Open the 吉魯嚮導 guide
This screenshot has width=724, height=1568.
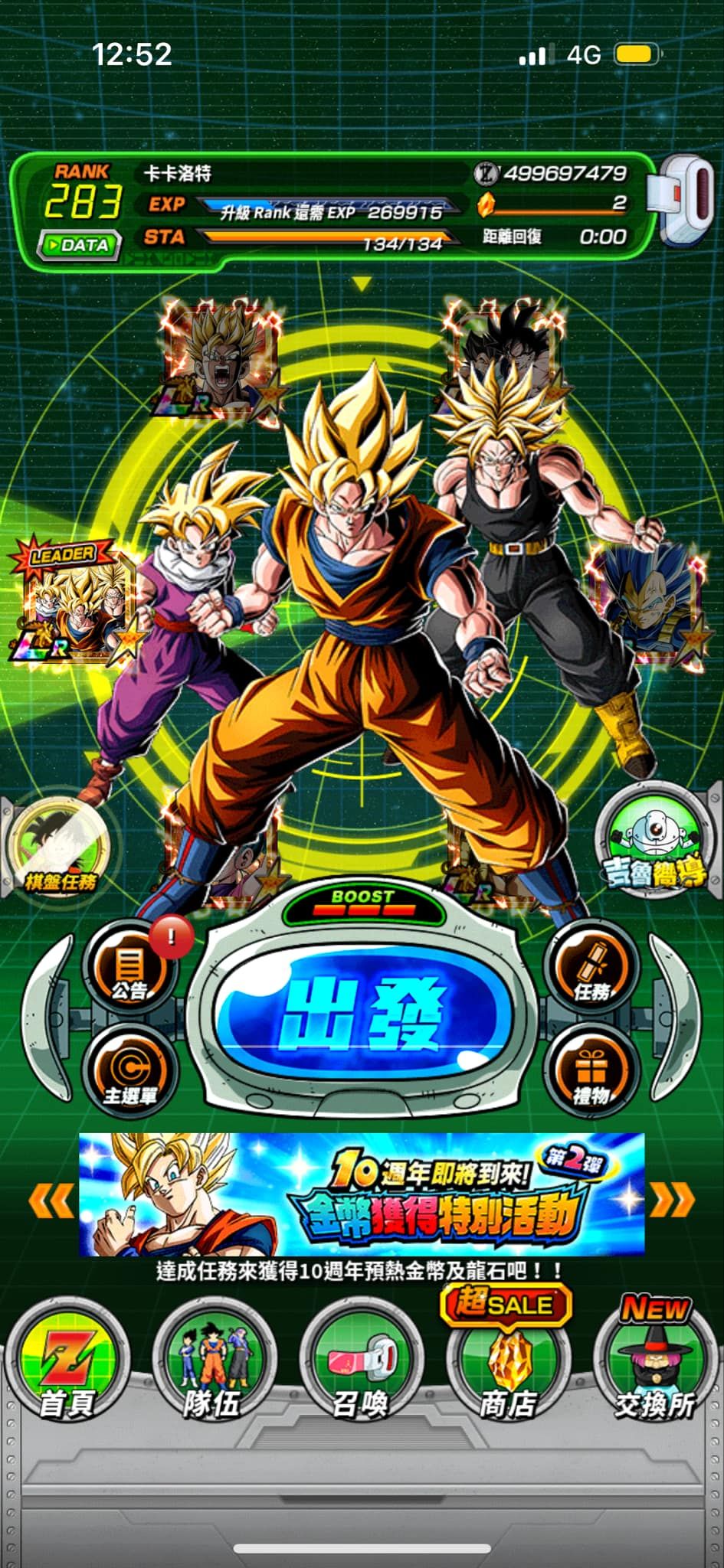654,842
